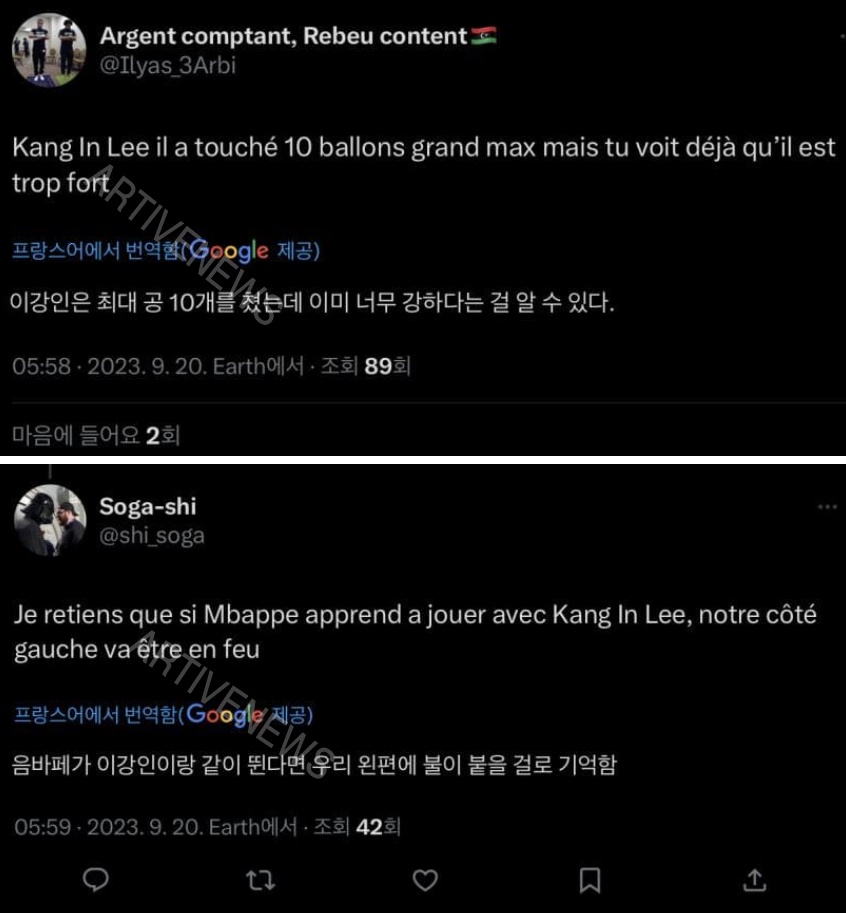Screen dimensions: 846x913
Task: Open the more options menu on Soga-shi's tweet
Action: [x=826, y=508]
